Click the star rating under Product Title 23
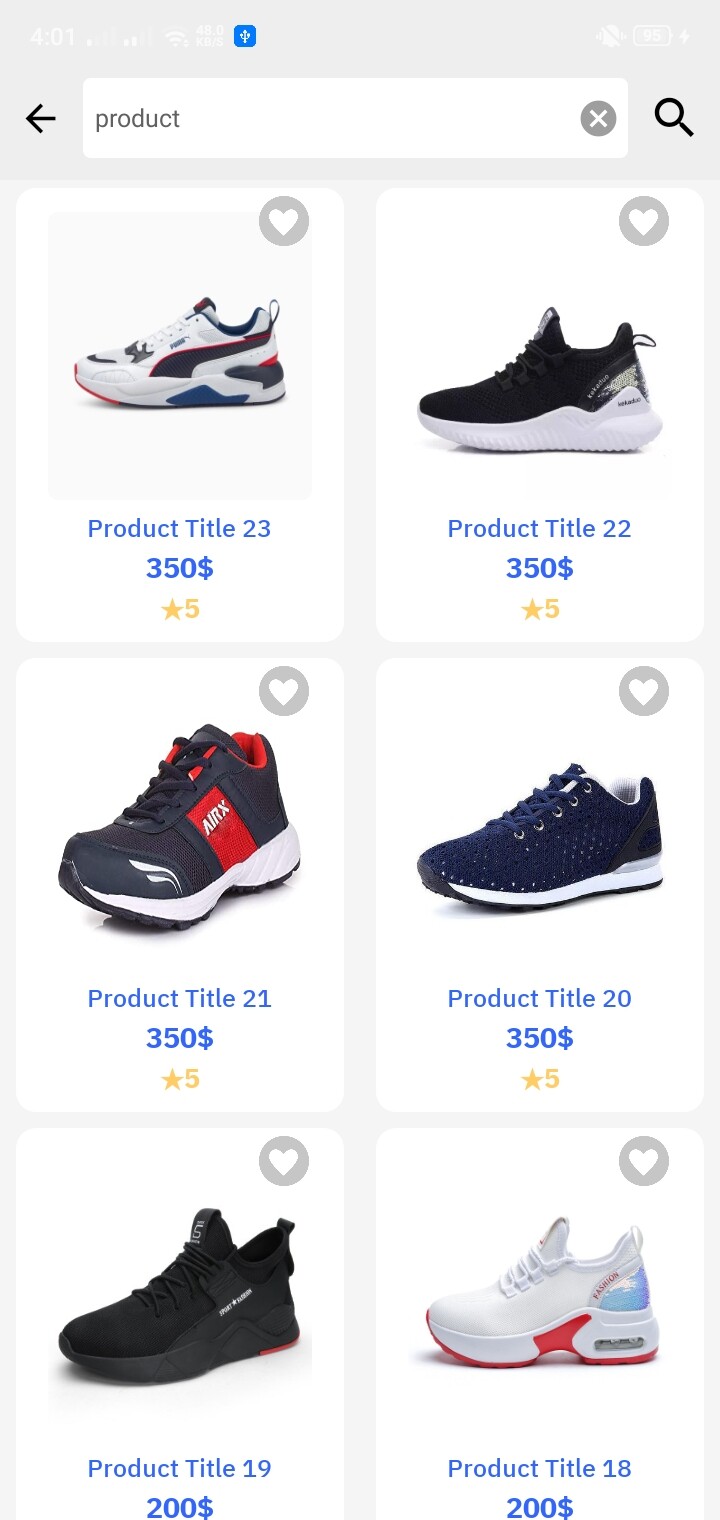 [x=179, y=608]
